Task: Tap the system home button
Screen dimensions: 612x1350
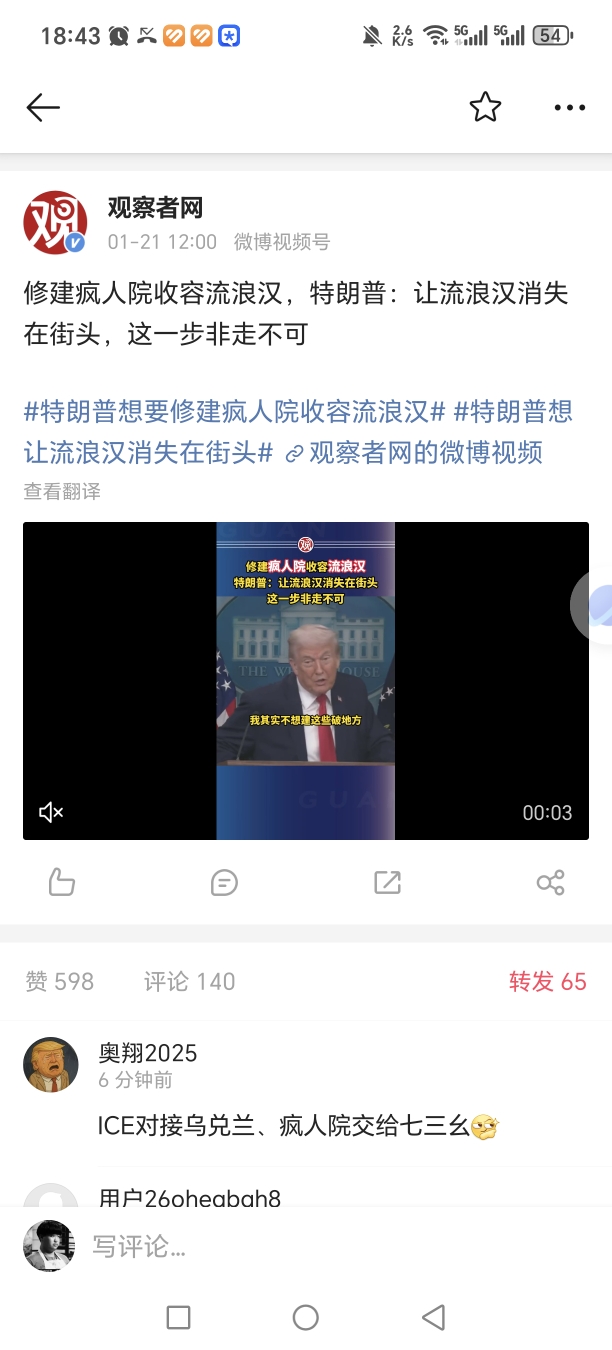Action: coord(306,1317)
